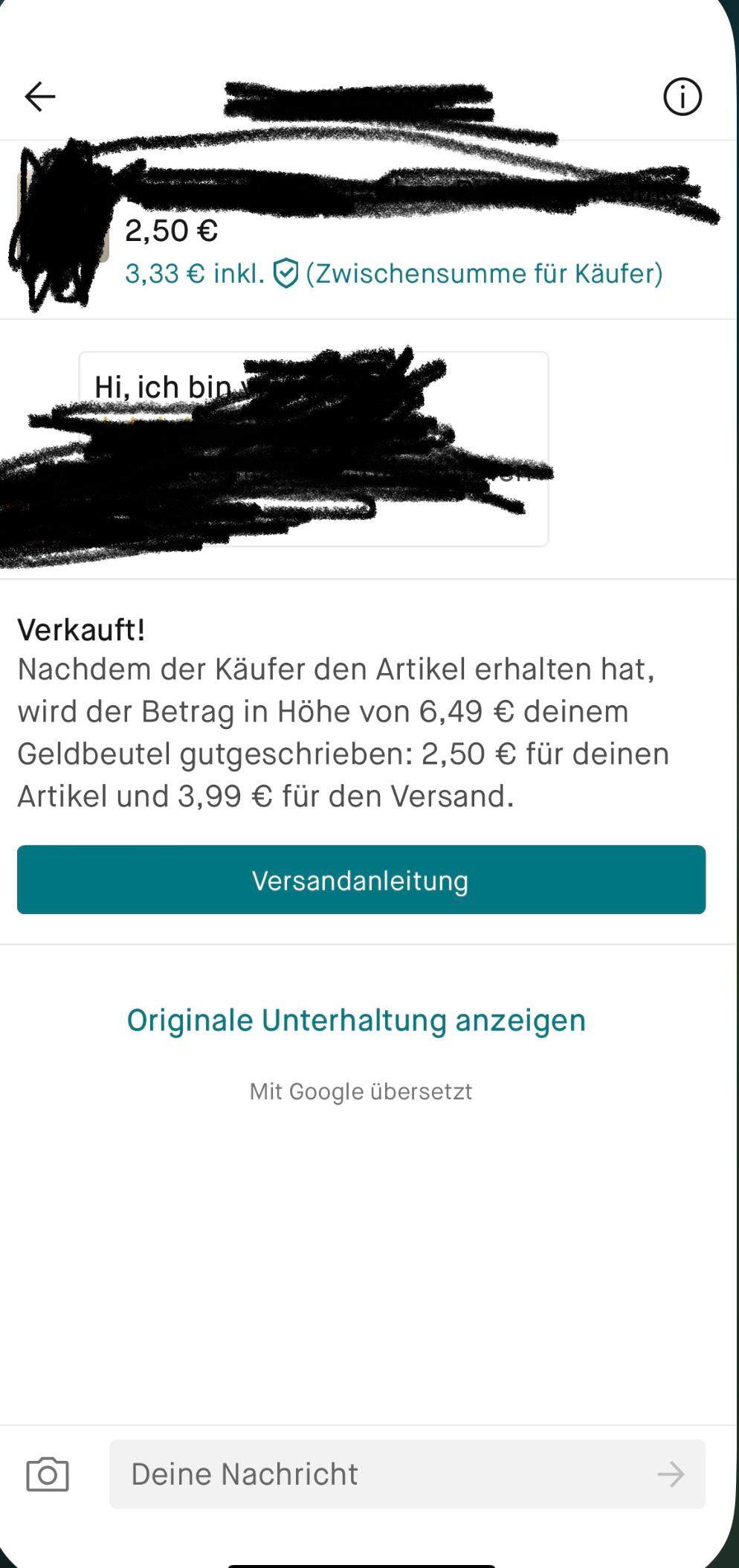This screenshot has height=1568, width=739.
Task: Open conversation details via the info icon
Action: click(x=682, y=96)
